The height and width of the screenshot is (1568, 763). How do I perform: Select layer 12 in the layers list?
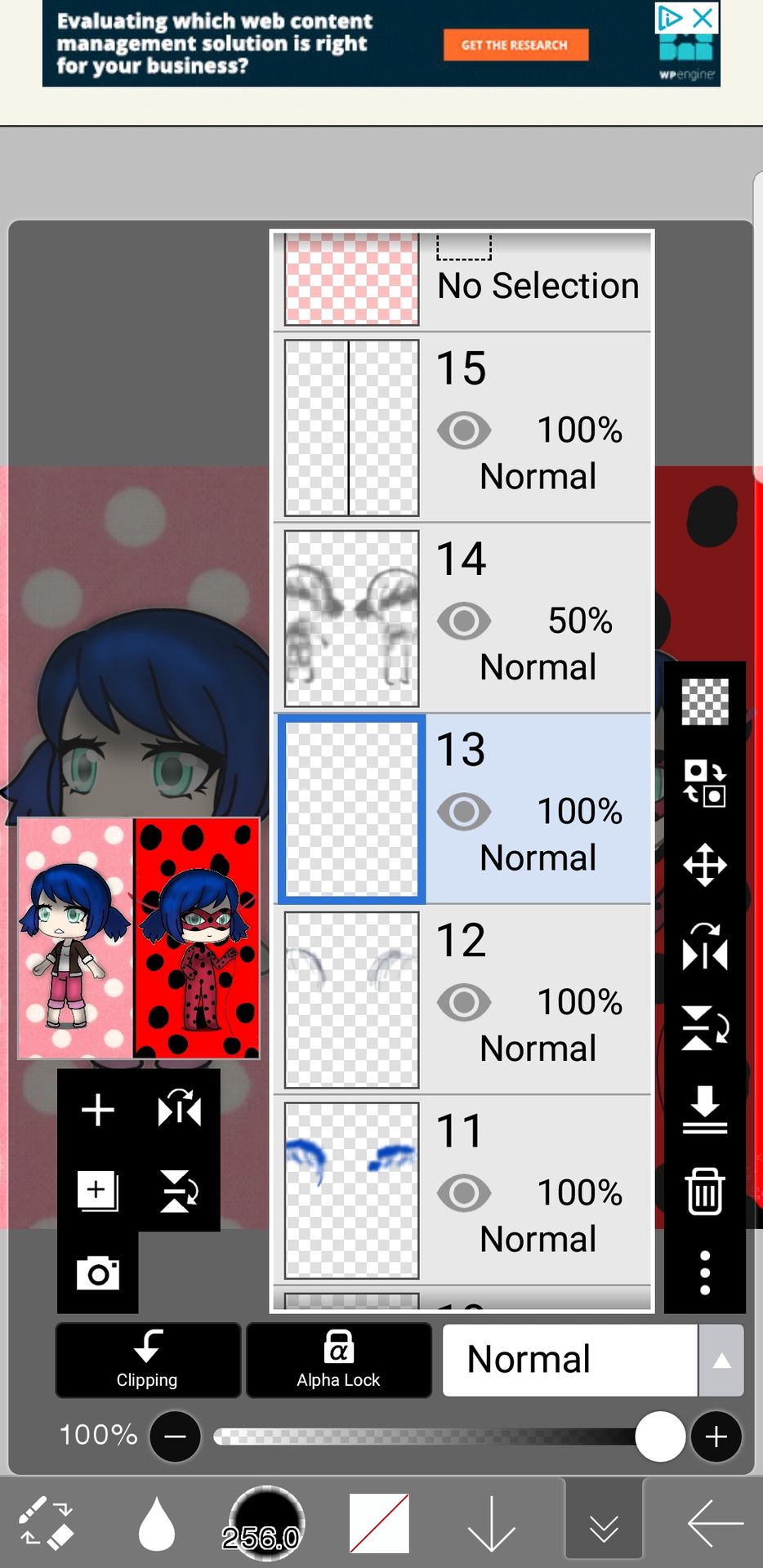point(462,1000)
